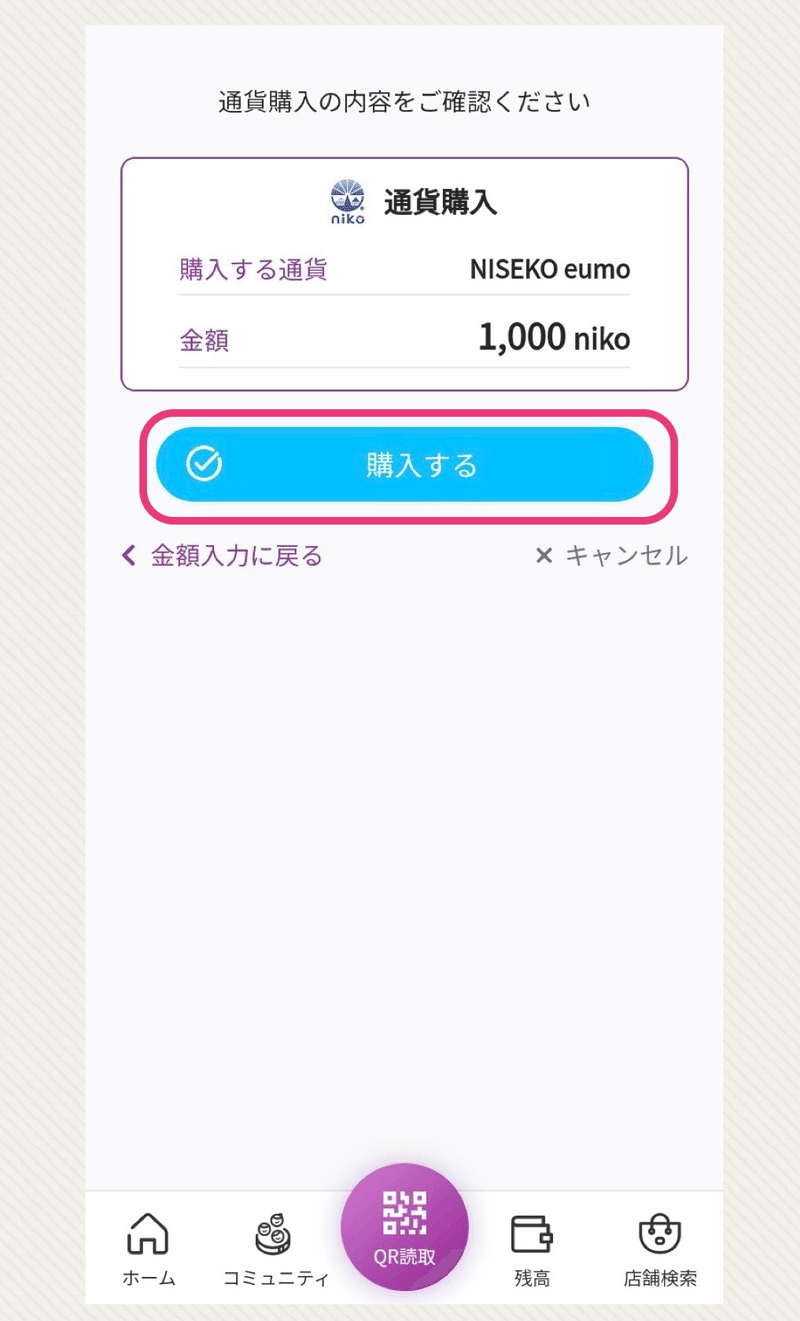
Task: Confirm purchase with 購入する button
Action: coord(405,465)
